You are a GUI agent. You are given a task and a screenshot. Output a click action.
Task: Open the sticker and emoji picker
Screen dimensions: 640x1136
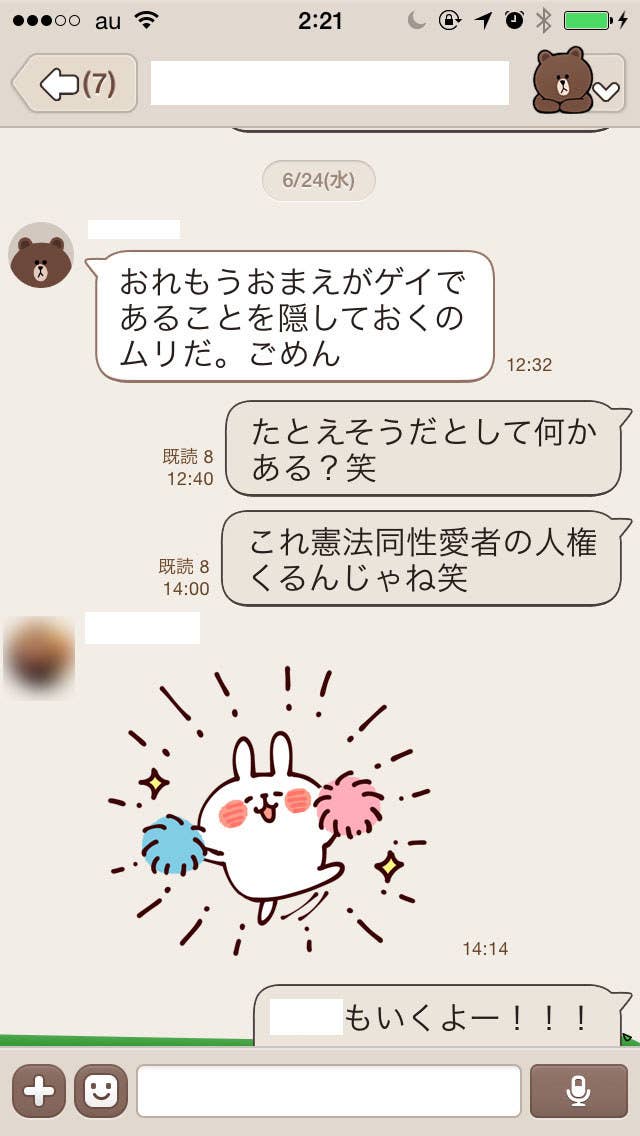point(101,1090)
